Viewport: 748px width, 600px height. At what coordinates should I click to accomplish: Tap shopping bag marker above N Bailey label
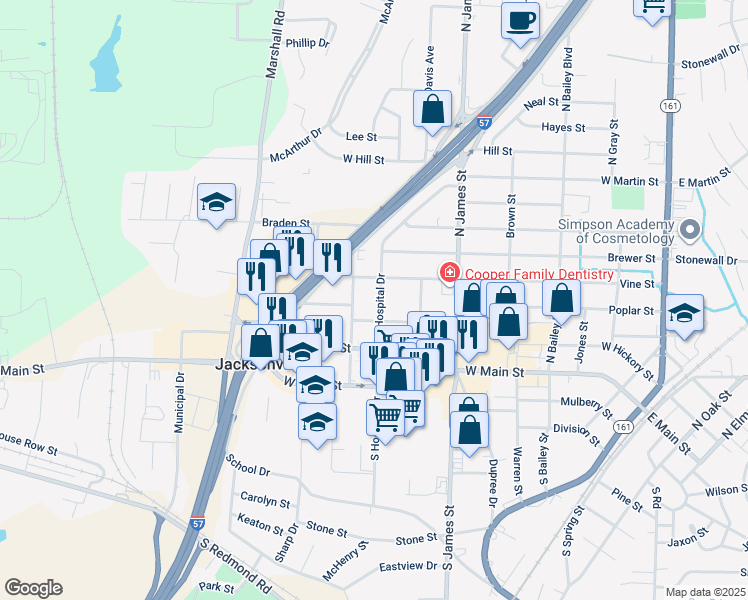click(561, 299)
